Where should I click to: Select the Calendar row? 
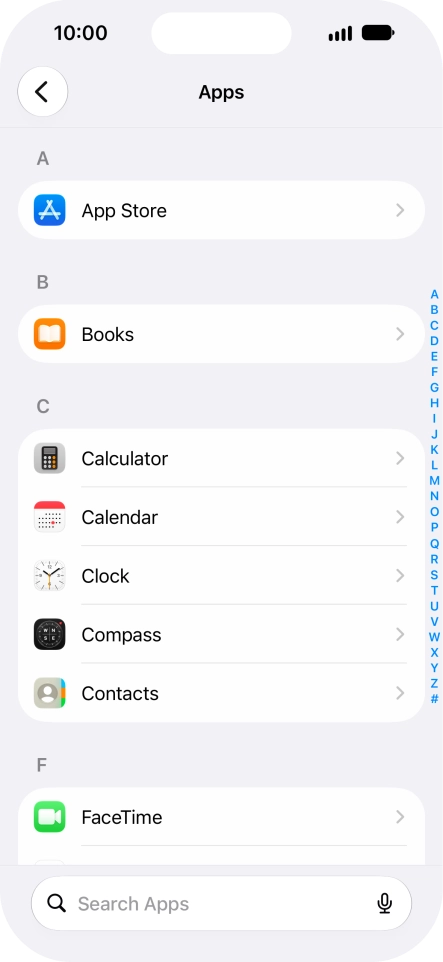coord(222,517)
